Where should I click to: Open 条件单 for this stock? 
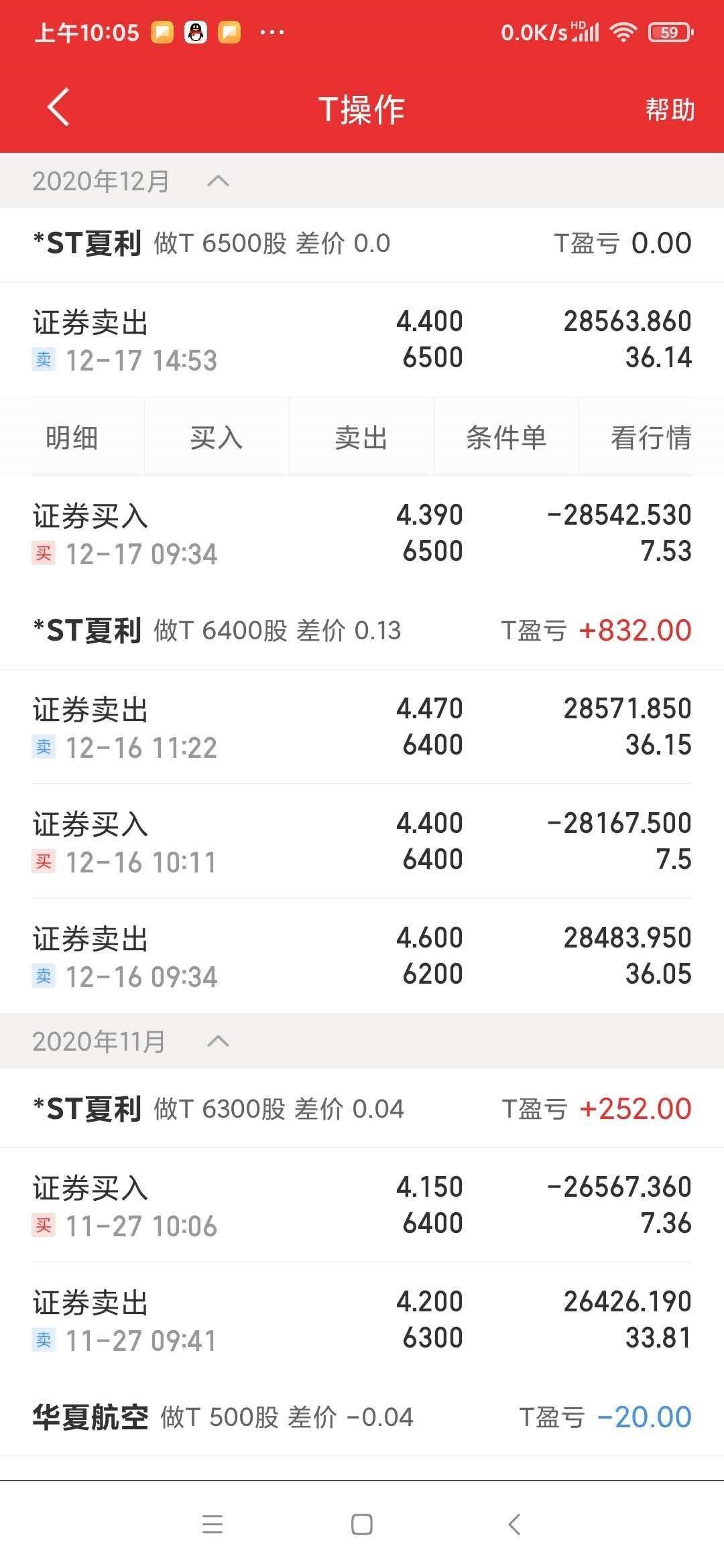tap(506, 438)
